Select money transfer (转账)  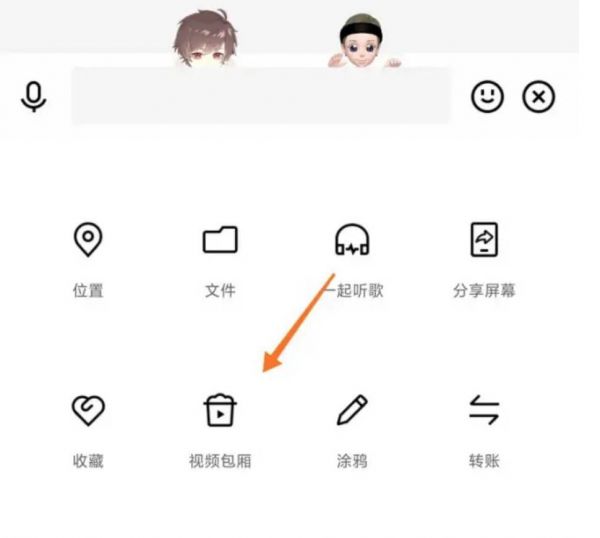point(484,410)
